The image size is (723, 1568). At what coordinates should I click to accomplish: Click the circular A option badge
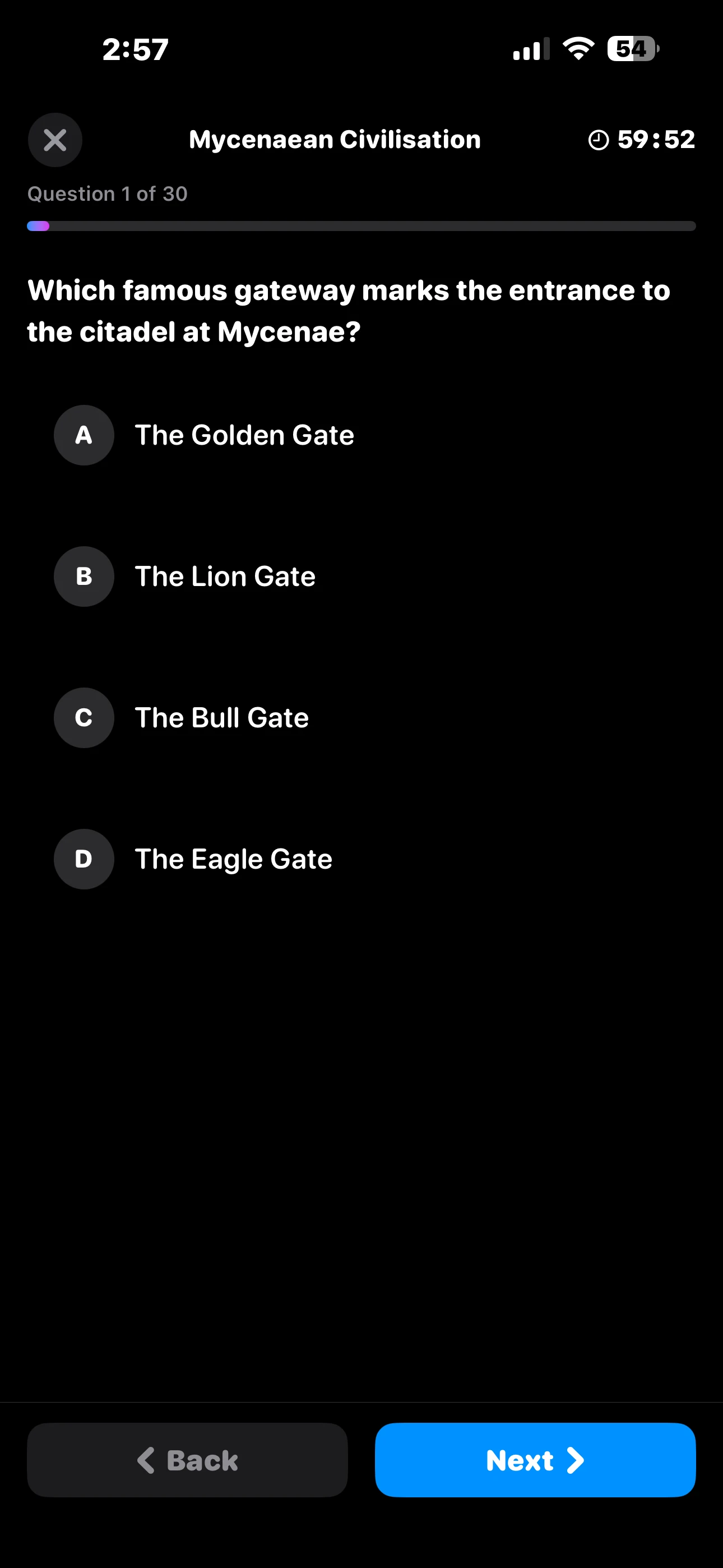(84, 435)
